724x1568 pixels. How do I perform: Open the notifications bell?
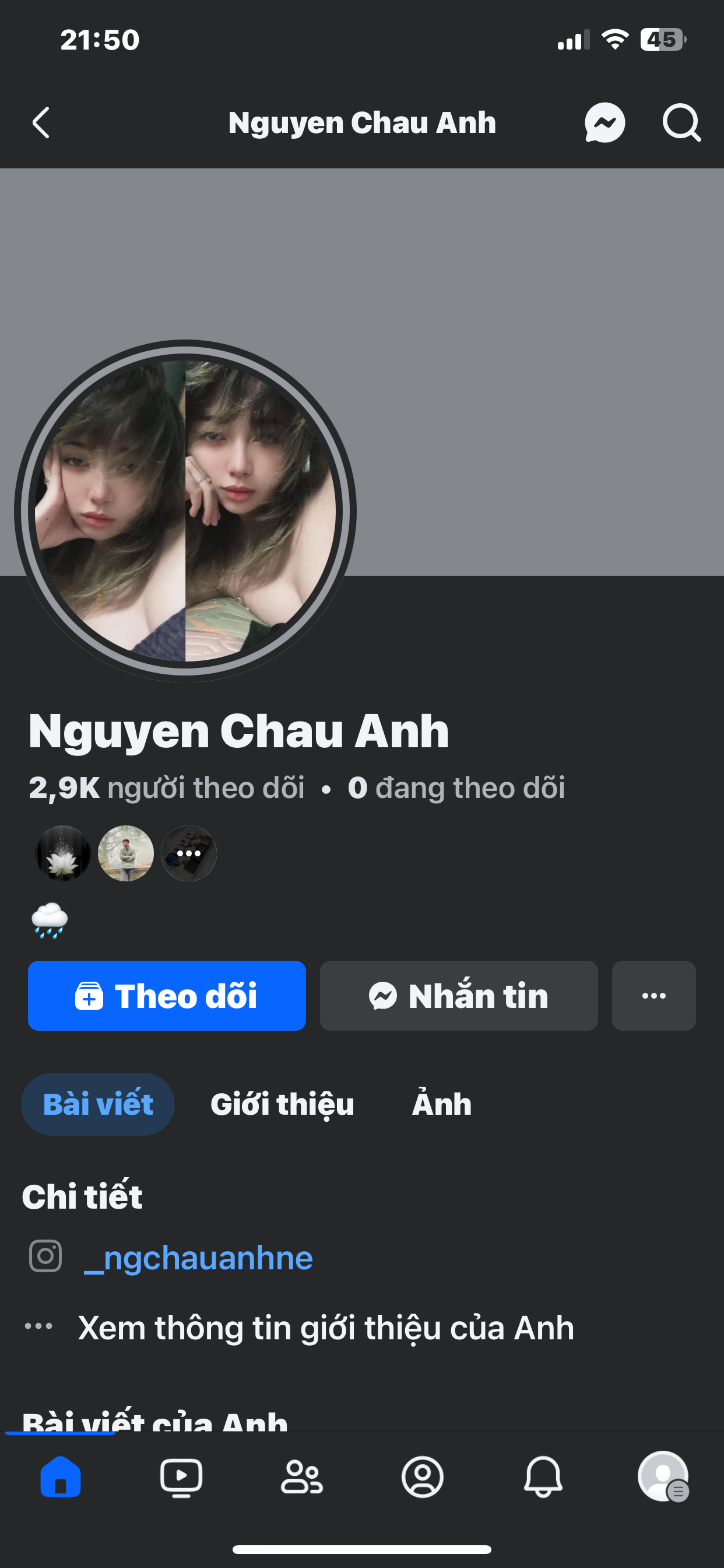pyautogui.click(x=543, y=1476)
